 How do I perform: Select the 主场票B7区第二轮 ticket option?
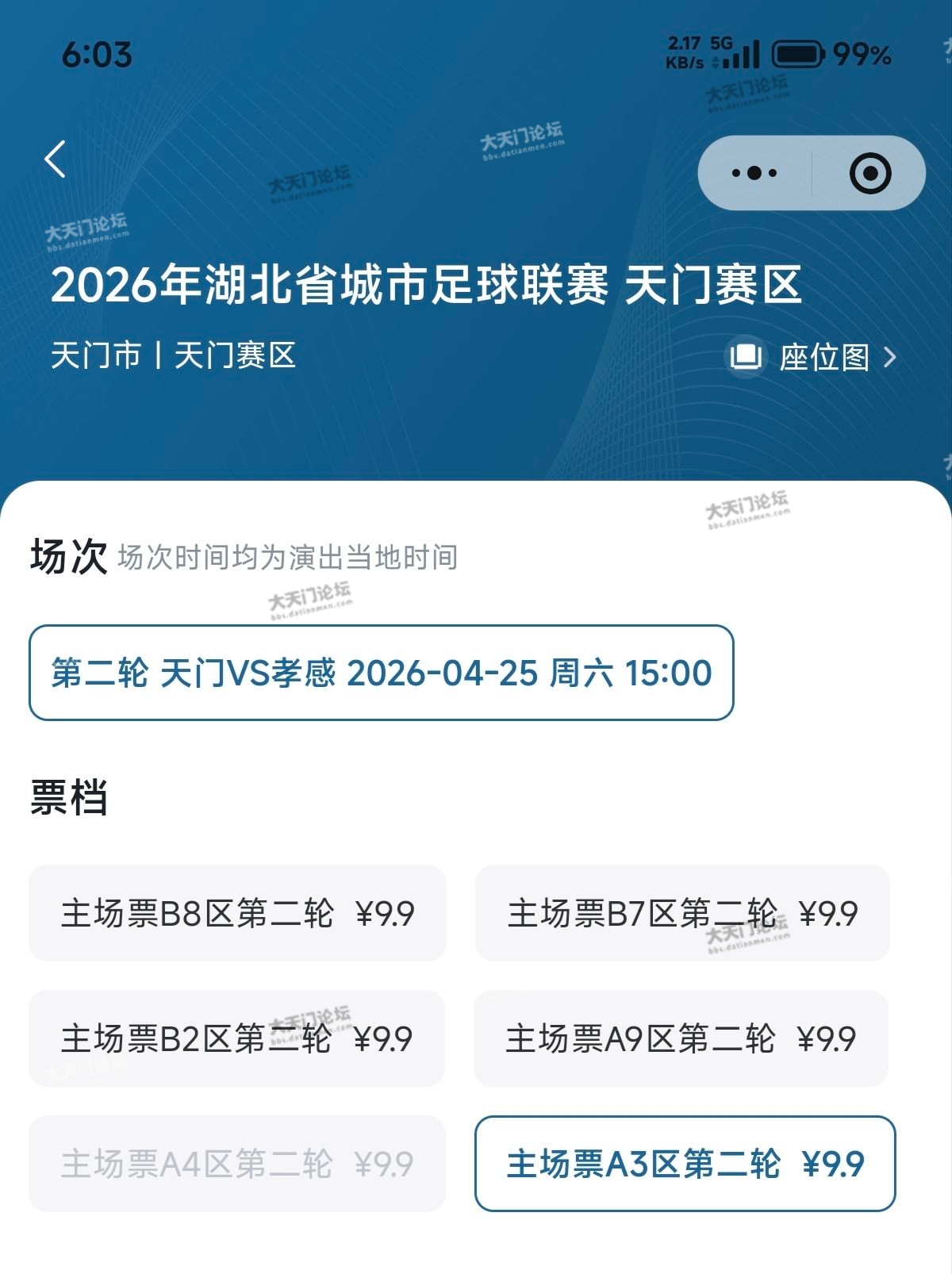coord(682,913)
